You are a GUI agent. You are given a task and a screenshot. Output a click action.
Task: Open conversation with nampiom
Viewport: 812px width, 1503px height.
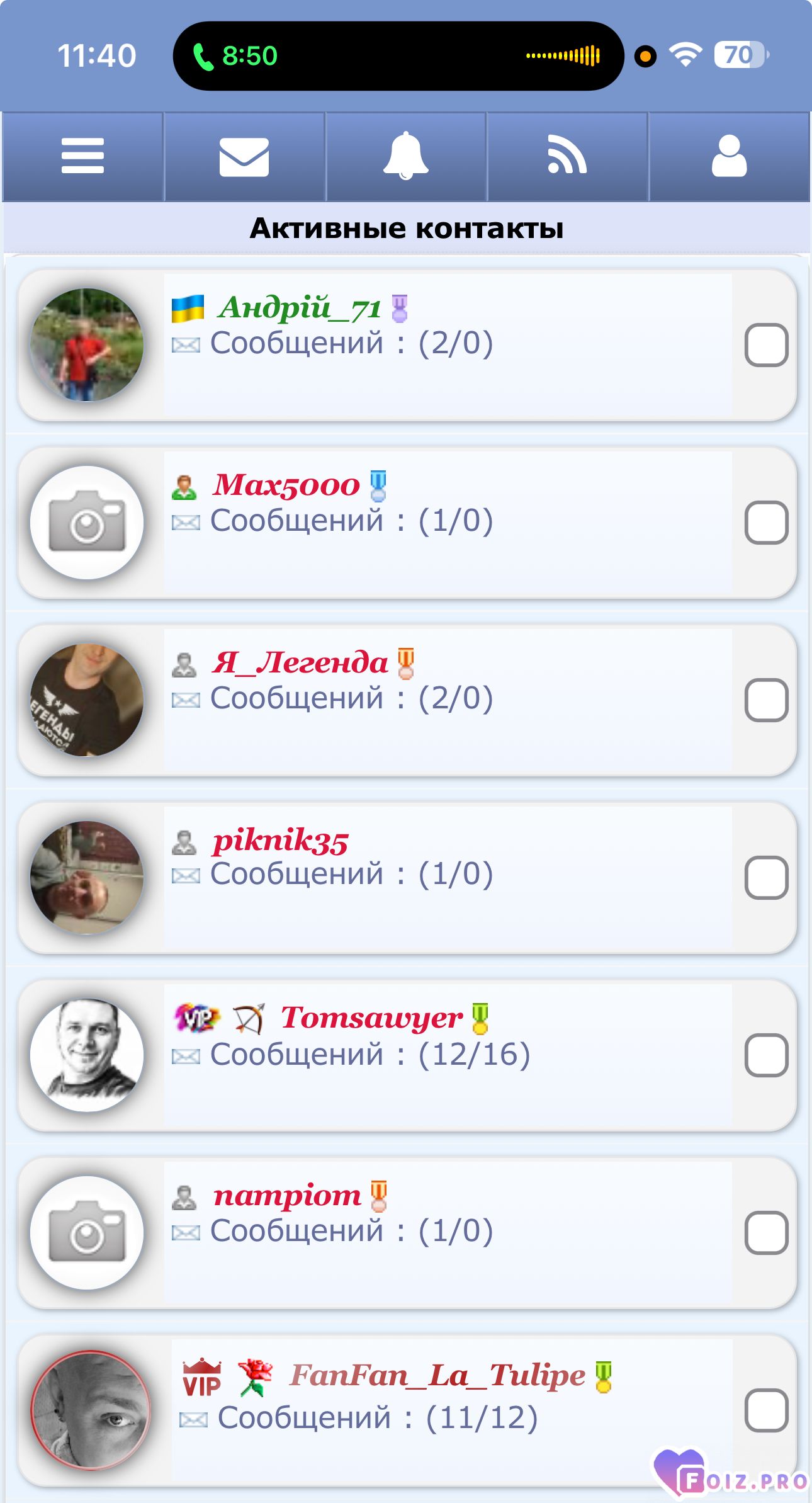[x=287, y=1196]
